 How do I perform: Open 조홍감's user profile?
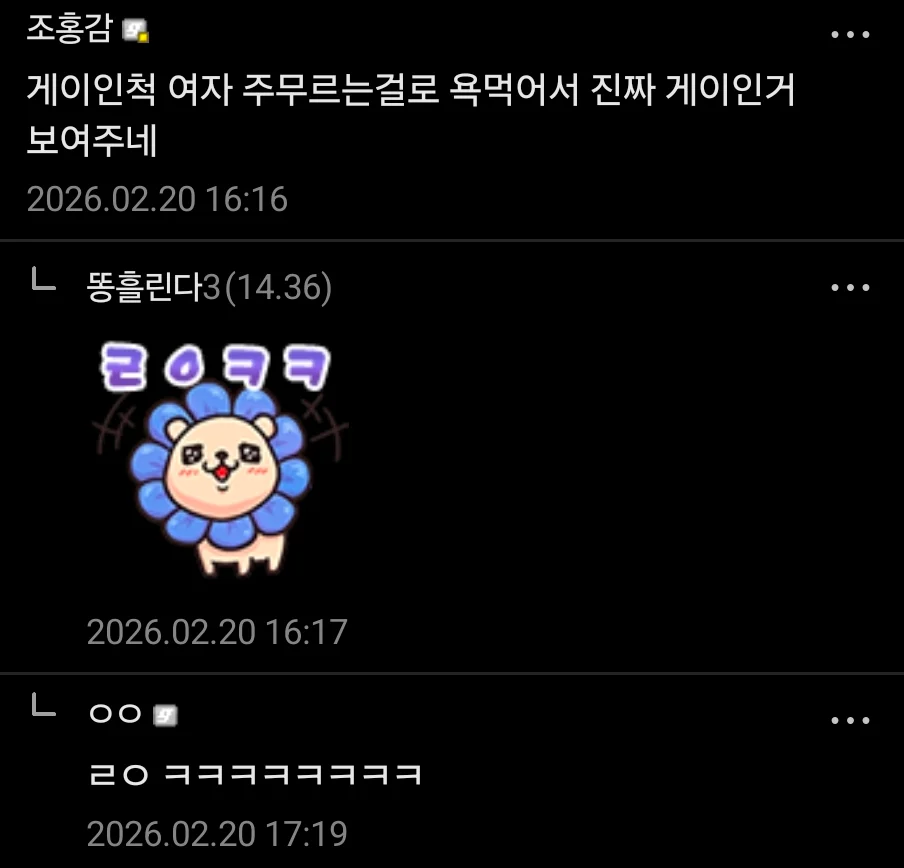click(70, 29)
